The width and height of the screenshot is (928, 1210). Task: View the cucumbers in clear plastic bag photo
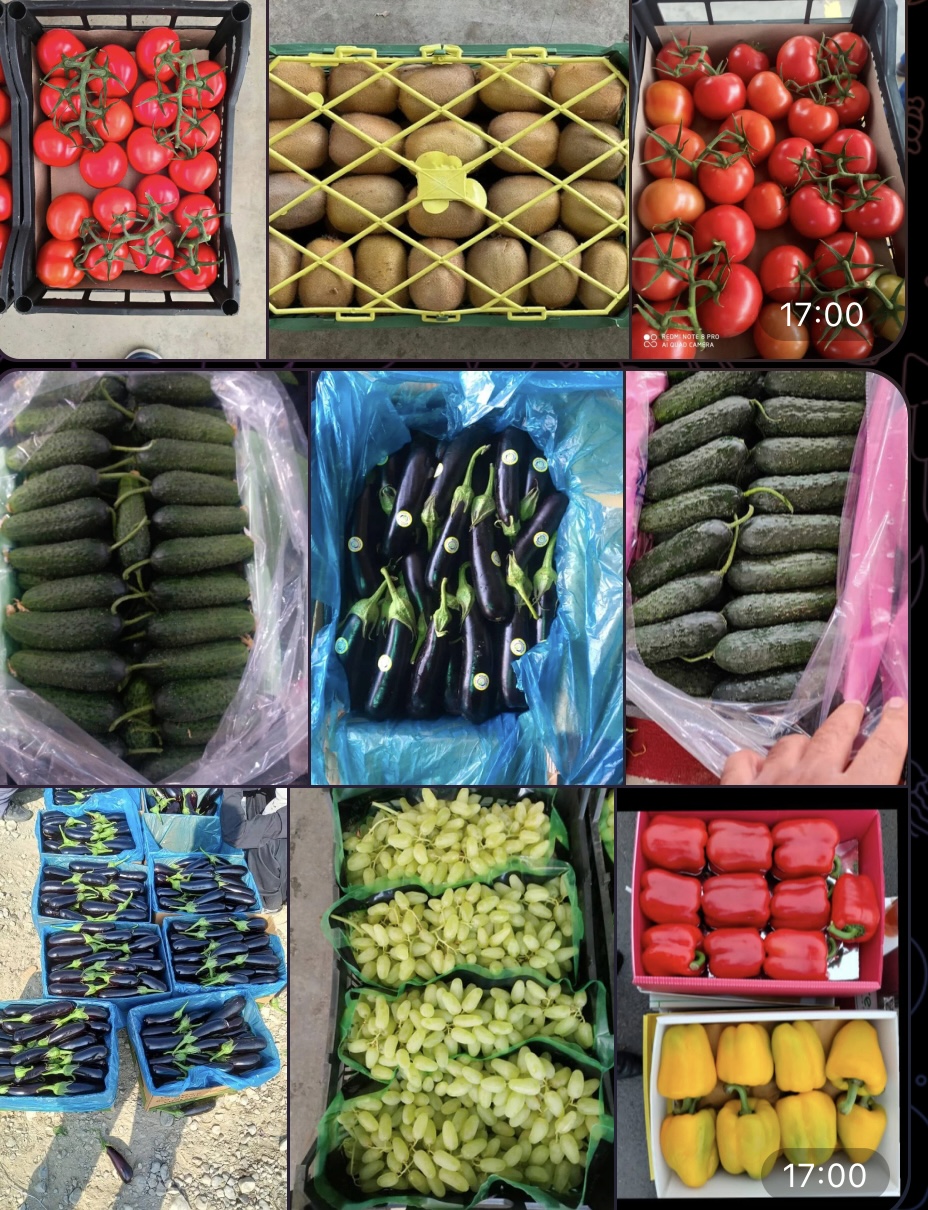(x=153, y=577)
